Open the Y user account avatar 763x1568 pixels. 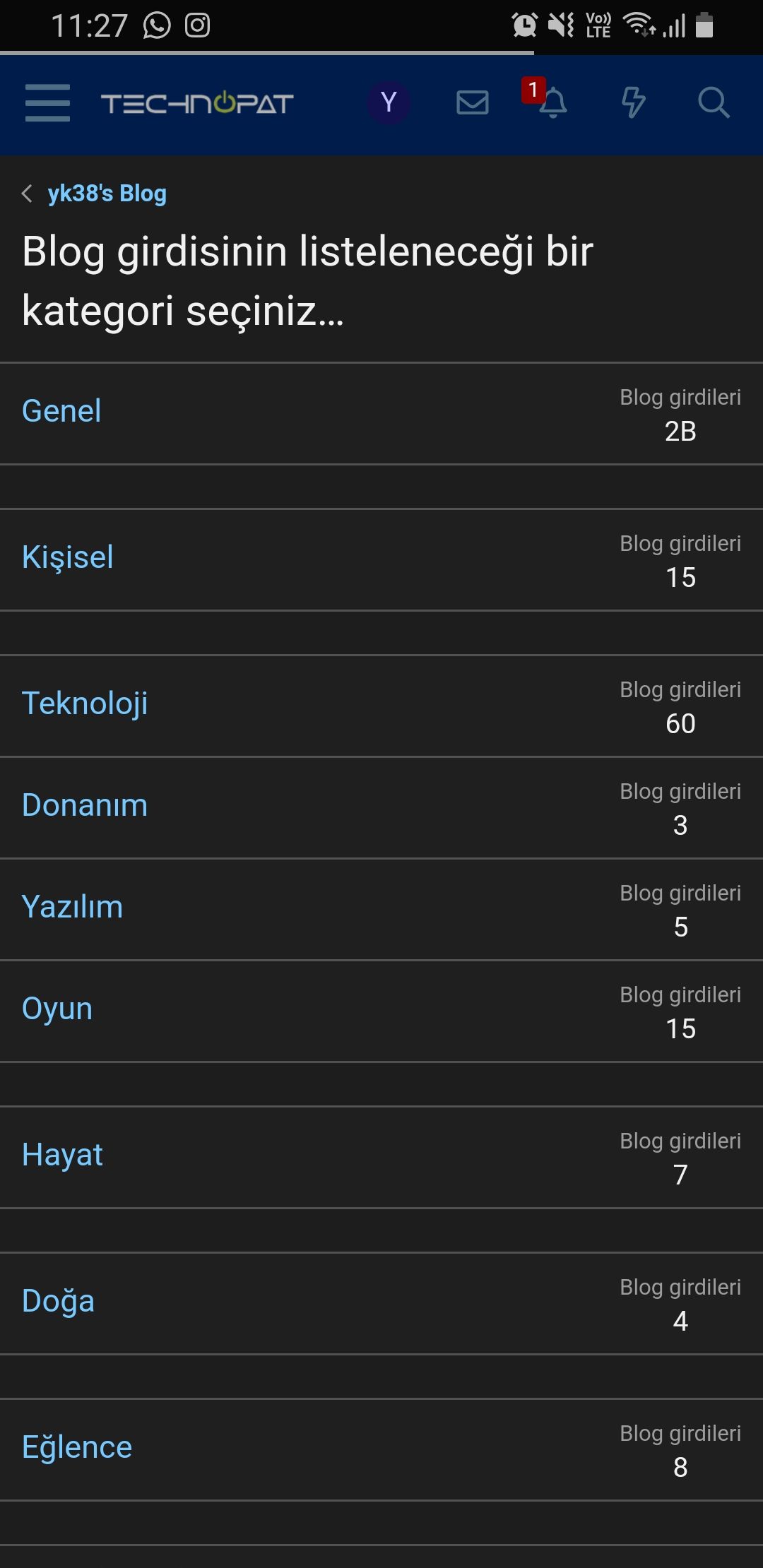[388, 102]
